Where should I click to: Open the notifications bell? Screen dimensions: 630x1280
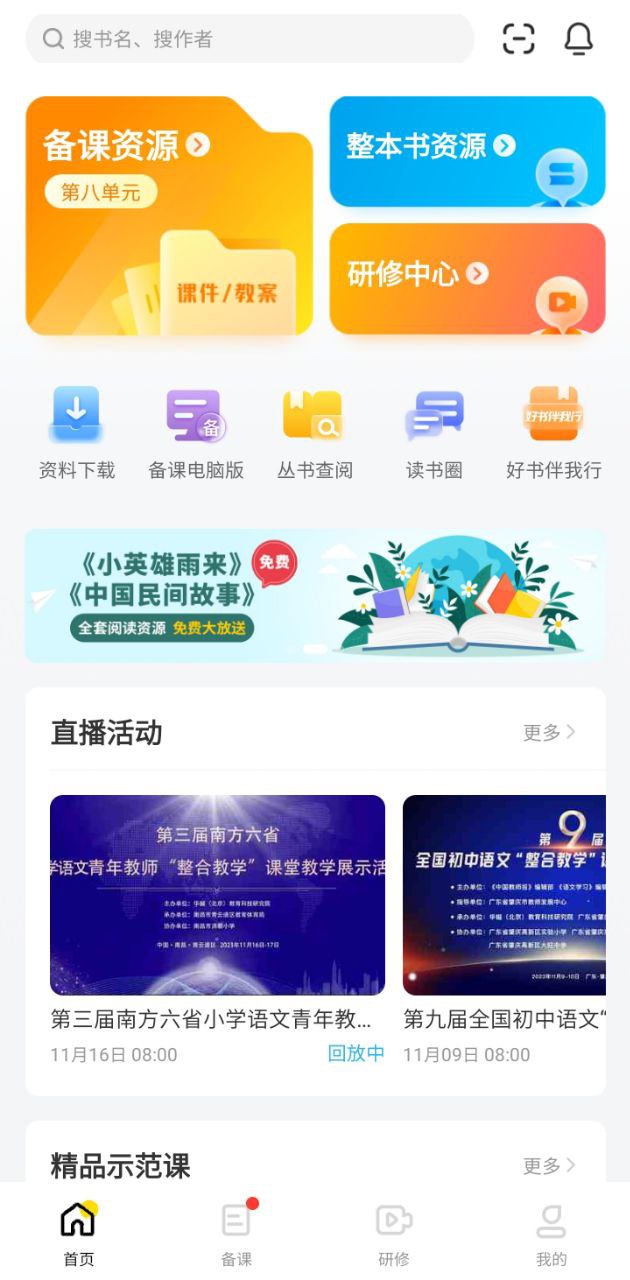click(579, 39)
